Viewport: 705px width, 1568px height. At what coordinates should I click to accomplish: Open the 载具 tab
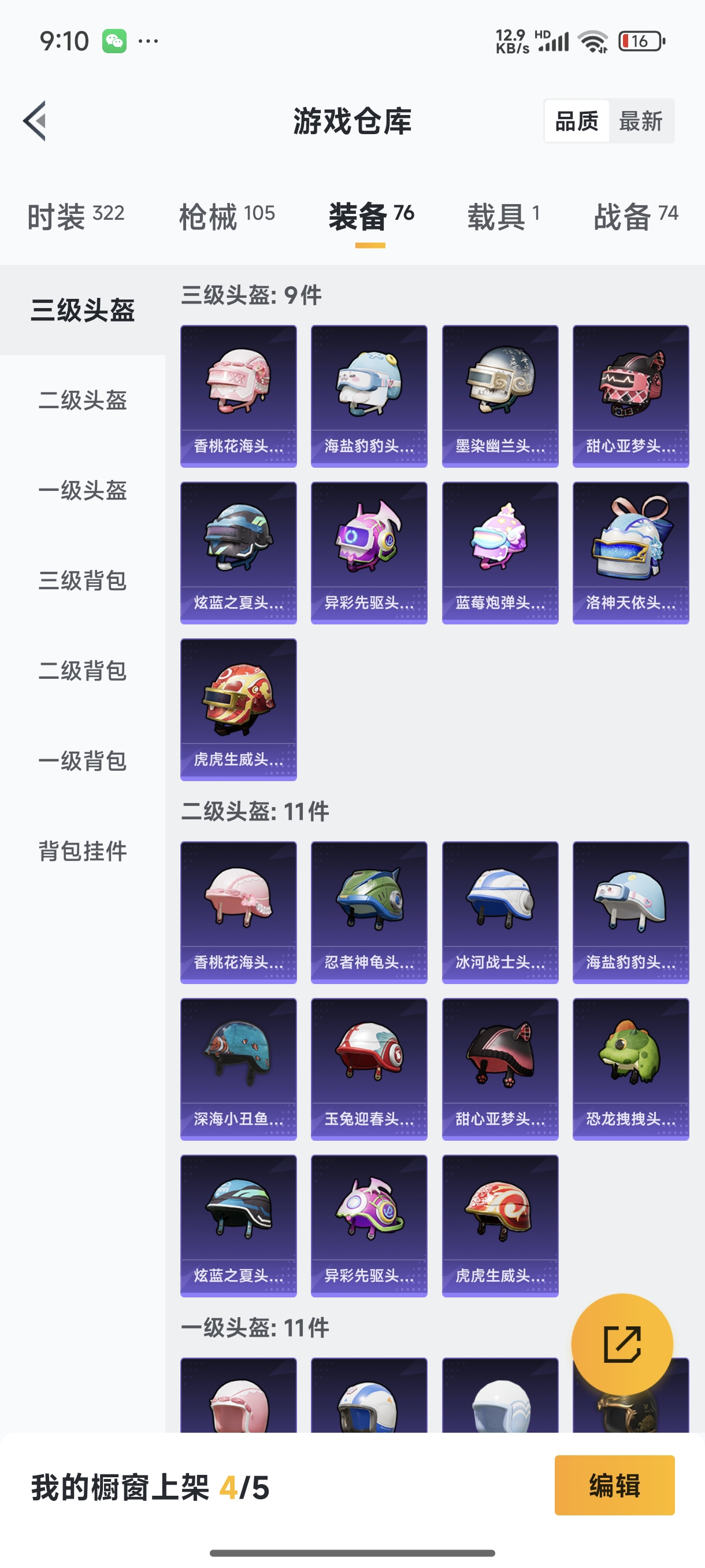[503, 216]
